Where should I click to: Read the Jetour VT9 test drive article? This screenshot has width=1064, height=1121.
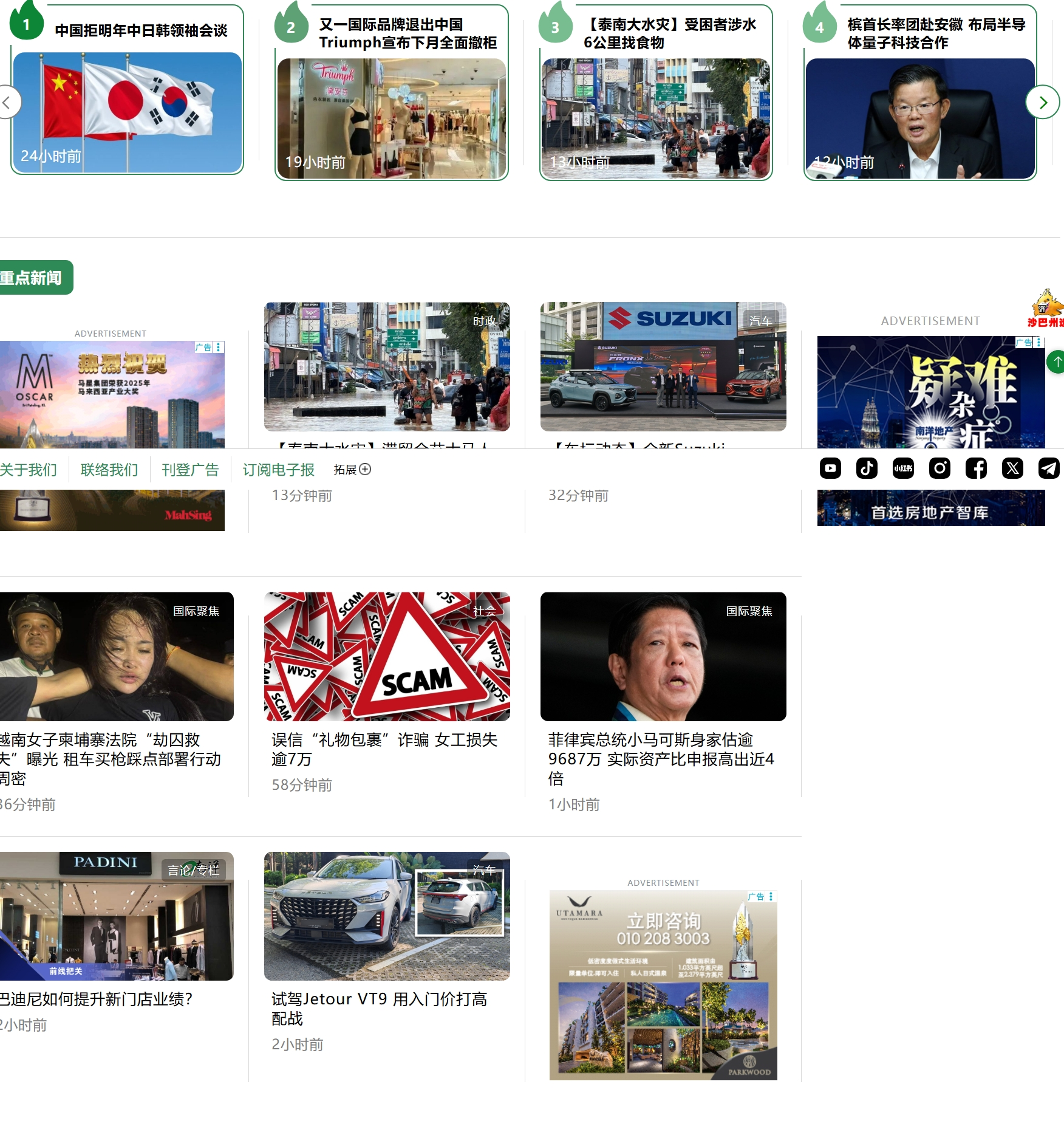point(379,1008)
